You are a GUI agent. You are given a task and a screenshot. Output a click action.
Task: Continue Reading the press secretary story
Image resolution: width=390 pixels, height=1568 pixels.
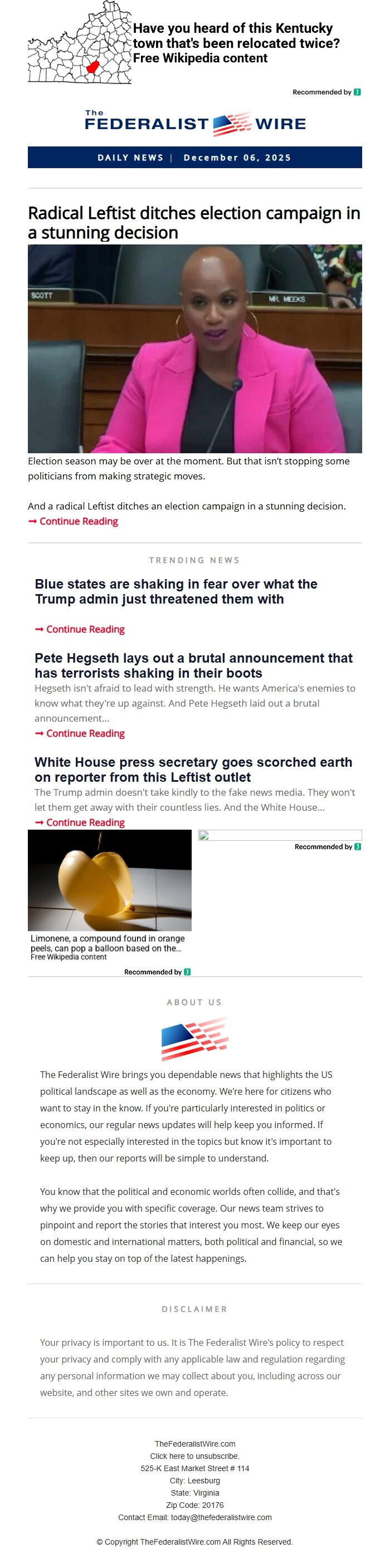click(85, 822)
